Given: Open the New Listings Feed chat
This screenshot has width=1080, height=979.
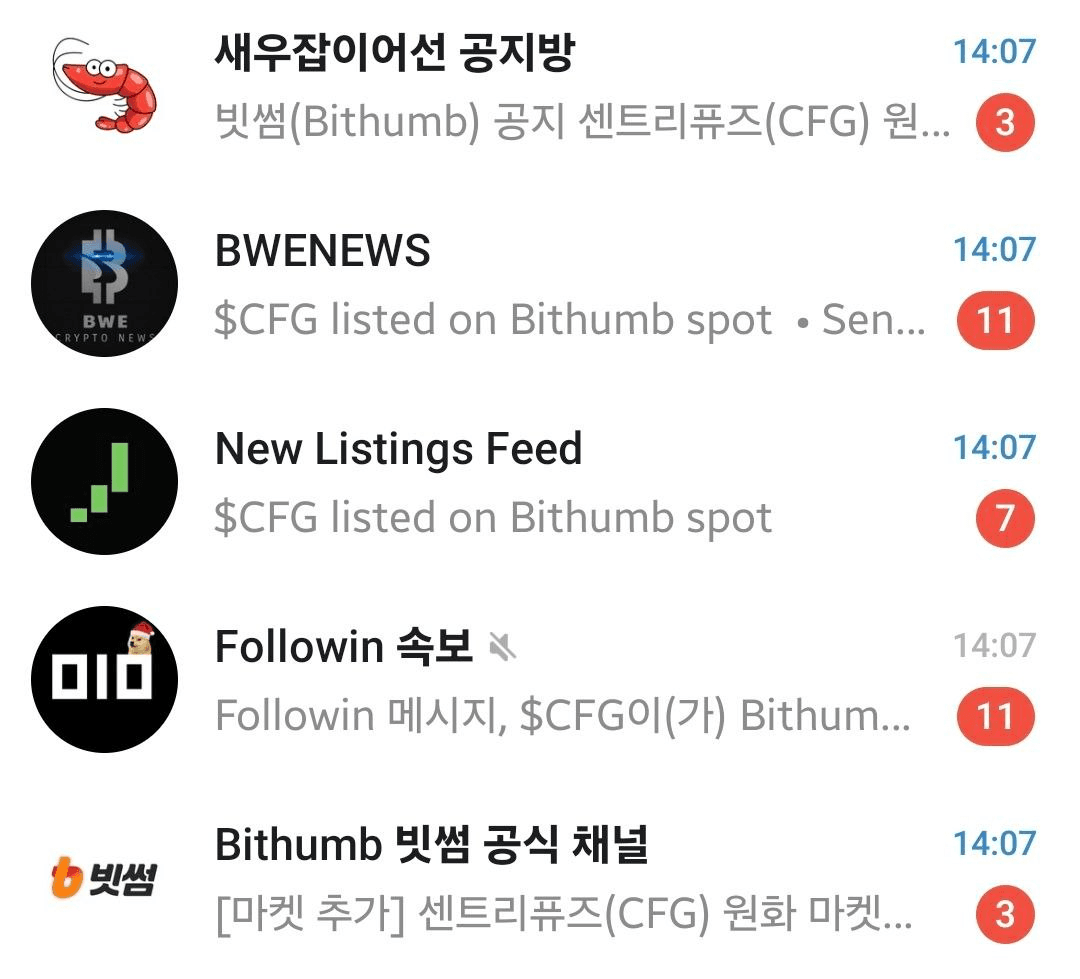Looking at the screenshot, I should pos(540,482).
